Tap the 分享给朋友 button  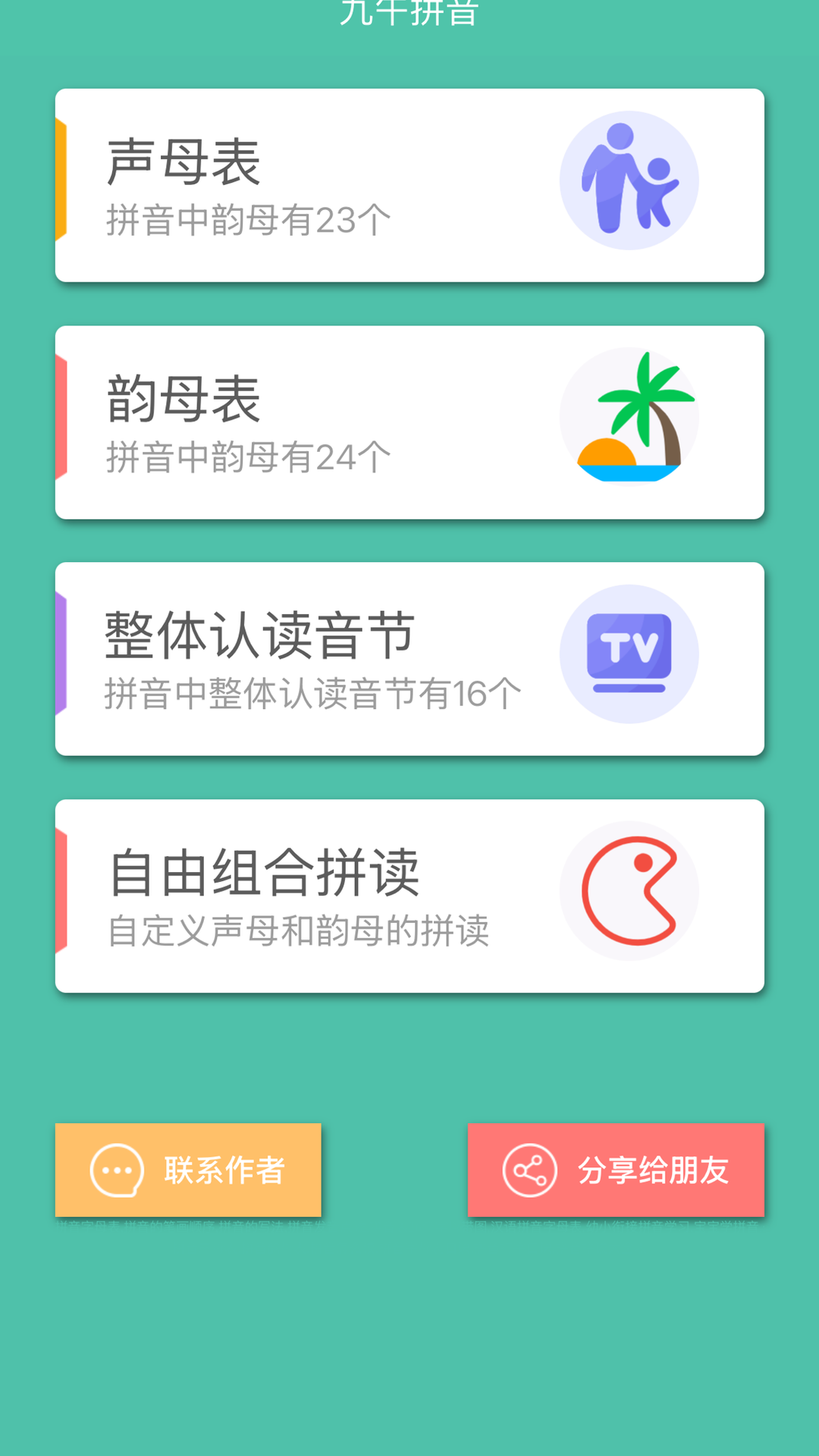tap(616, 1170)
